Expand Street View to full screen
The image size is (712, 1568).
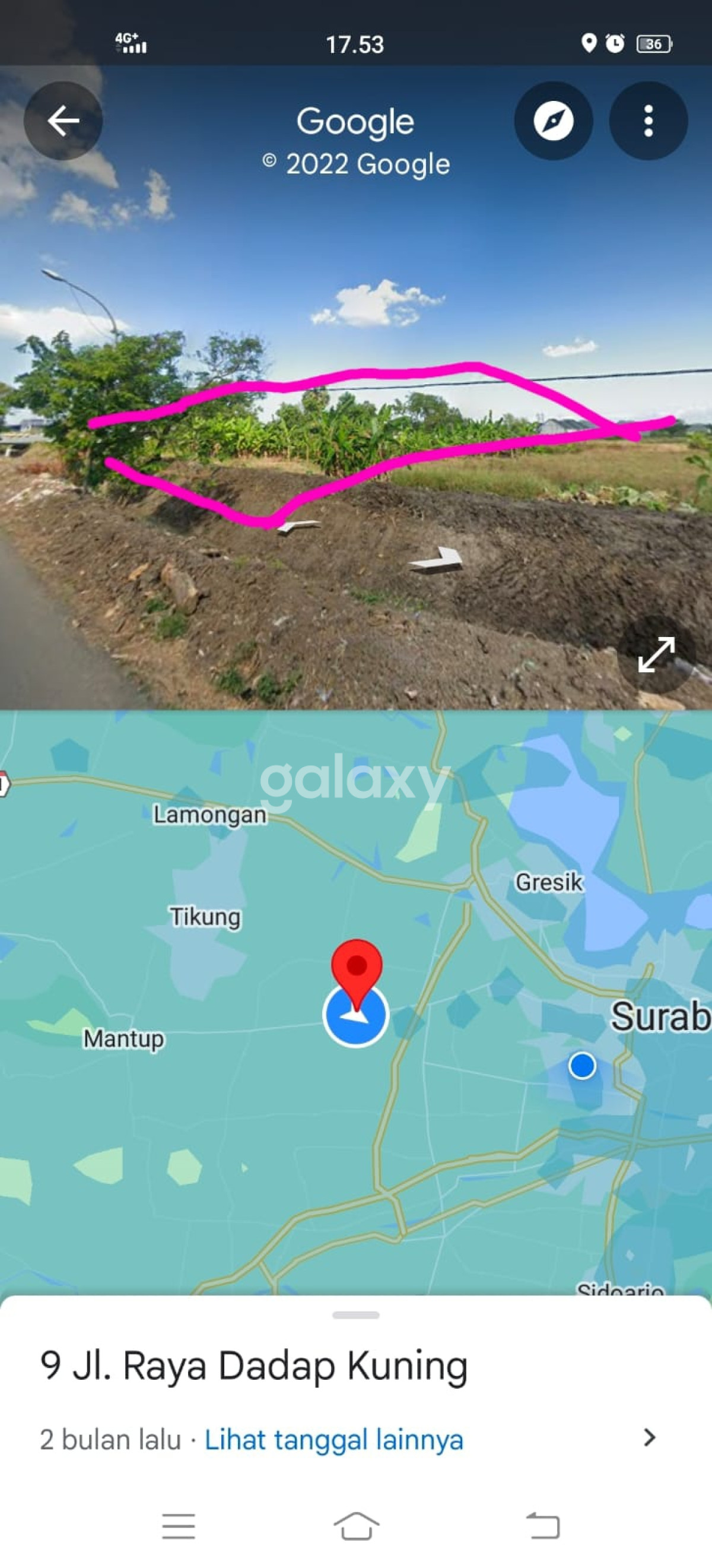point(656,654)
